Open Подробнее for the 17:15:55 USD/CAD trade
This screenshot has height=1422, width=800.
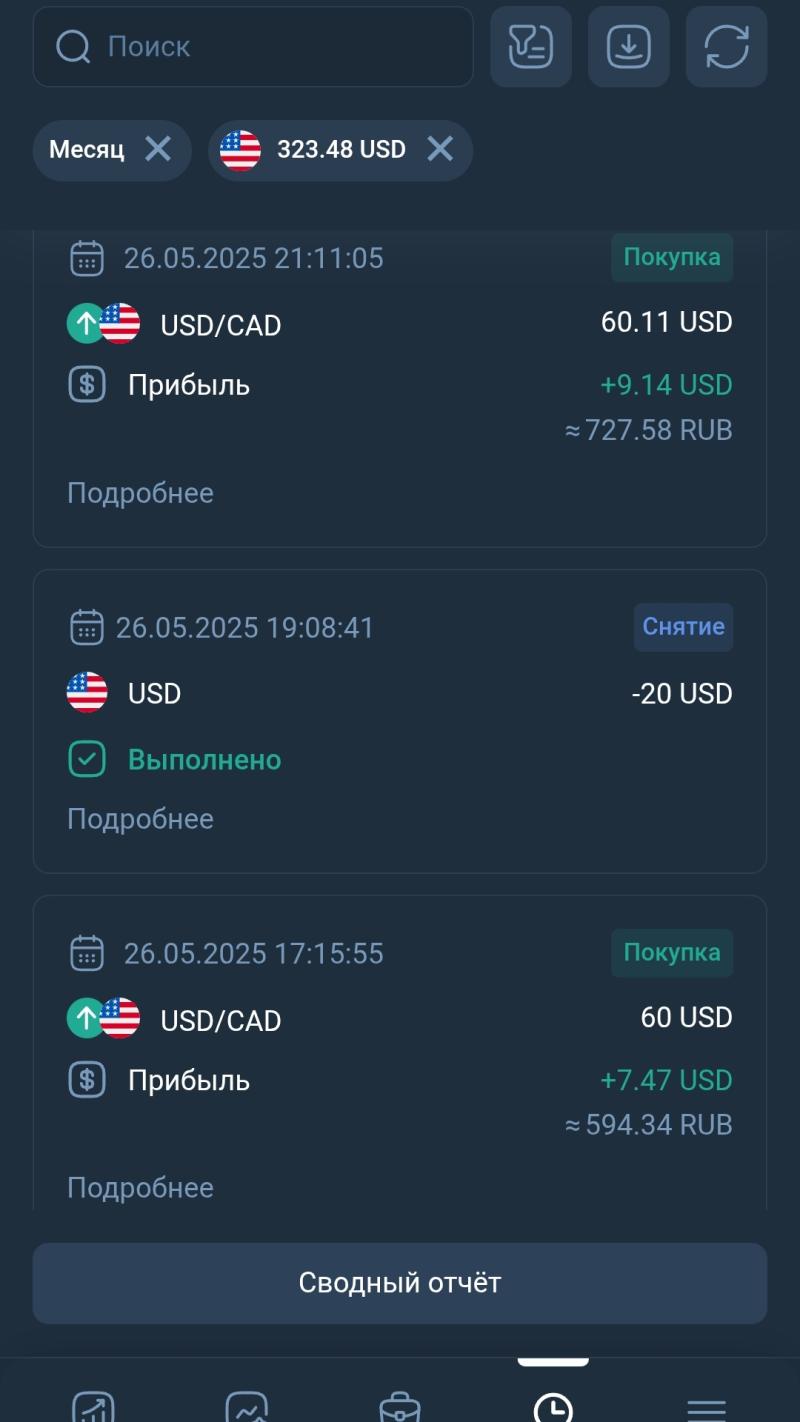(140, 1188)
